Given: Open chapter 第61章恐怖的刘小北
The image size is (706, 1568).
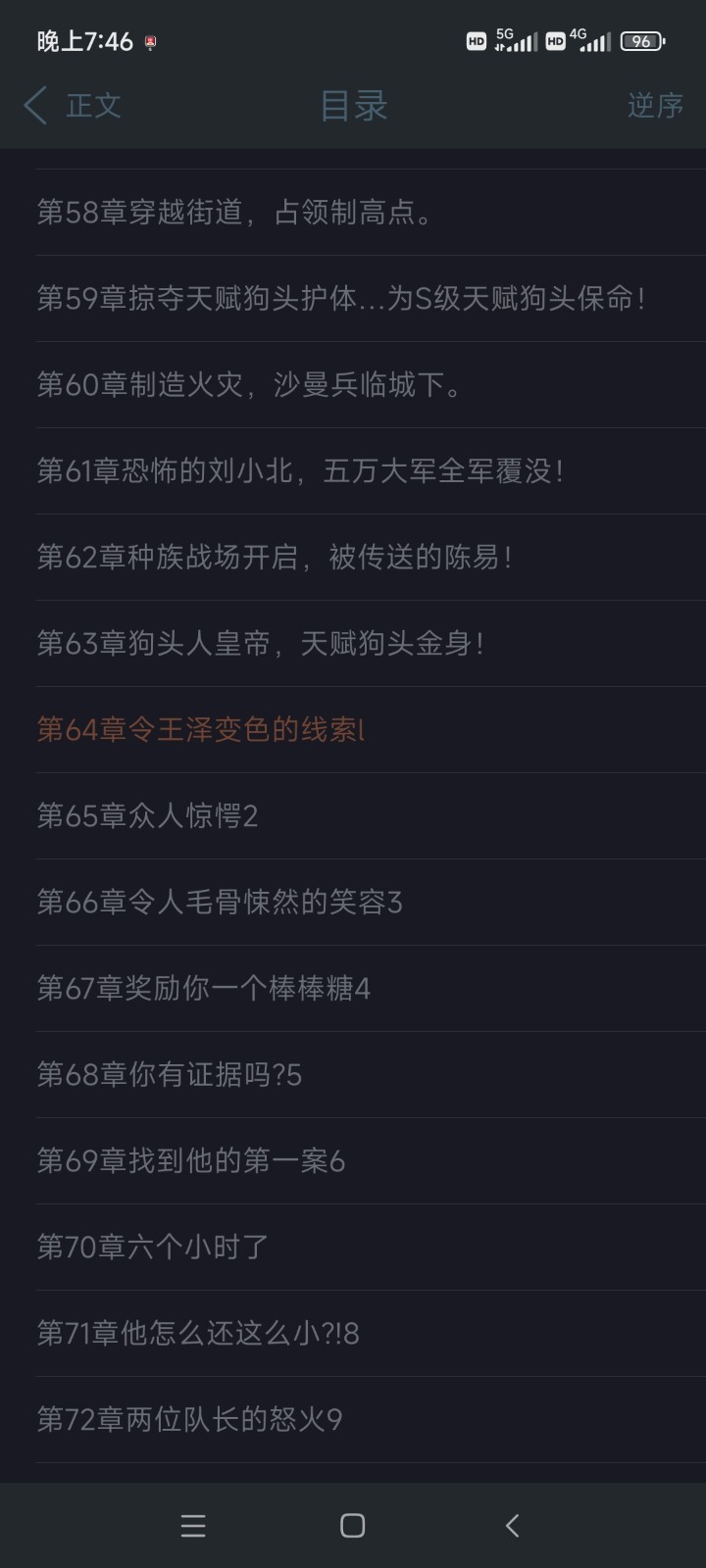Looking at the screenshot, I should [x=300, y=470].
